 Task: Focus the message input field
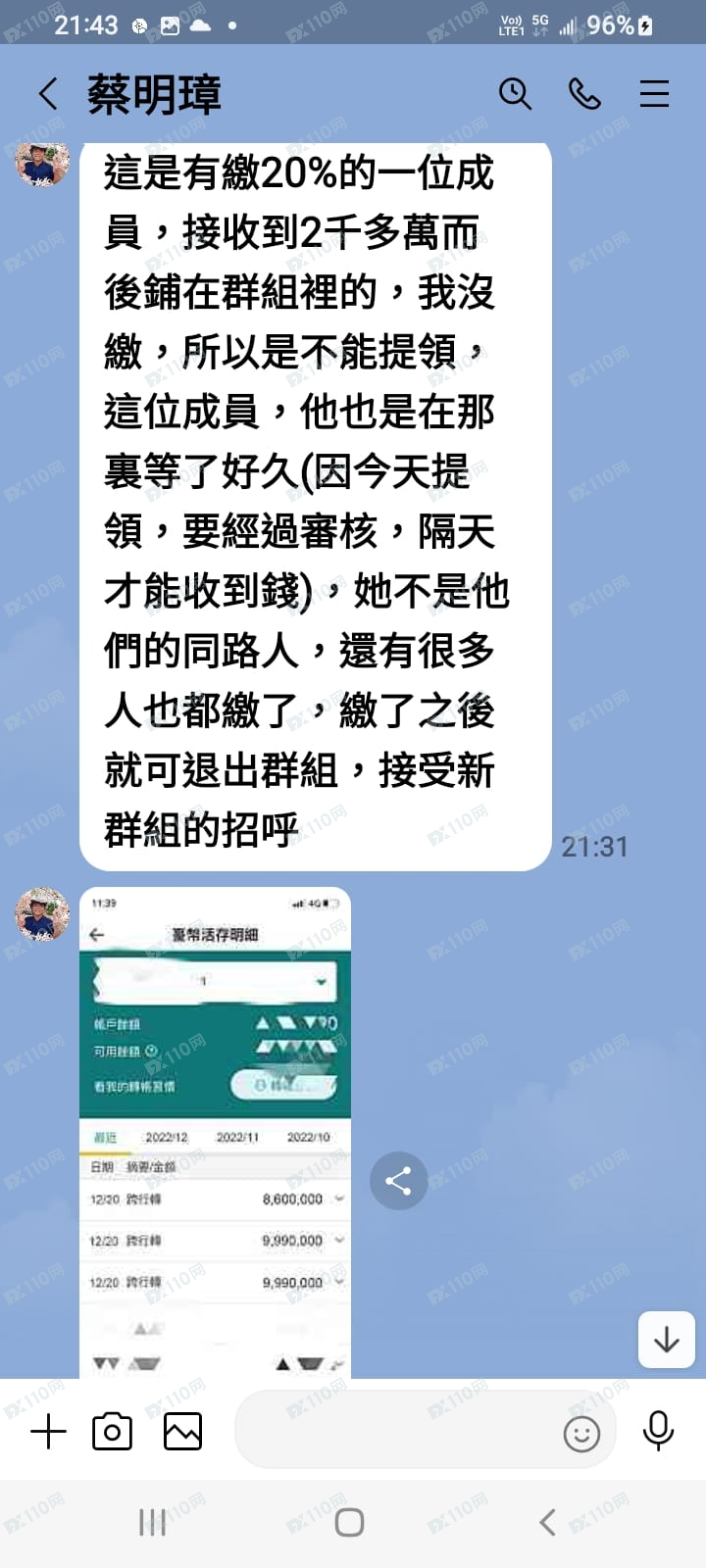[392, 1432]
